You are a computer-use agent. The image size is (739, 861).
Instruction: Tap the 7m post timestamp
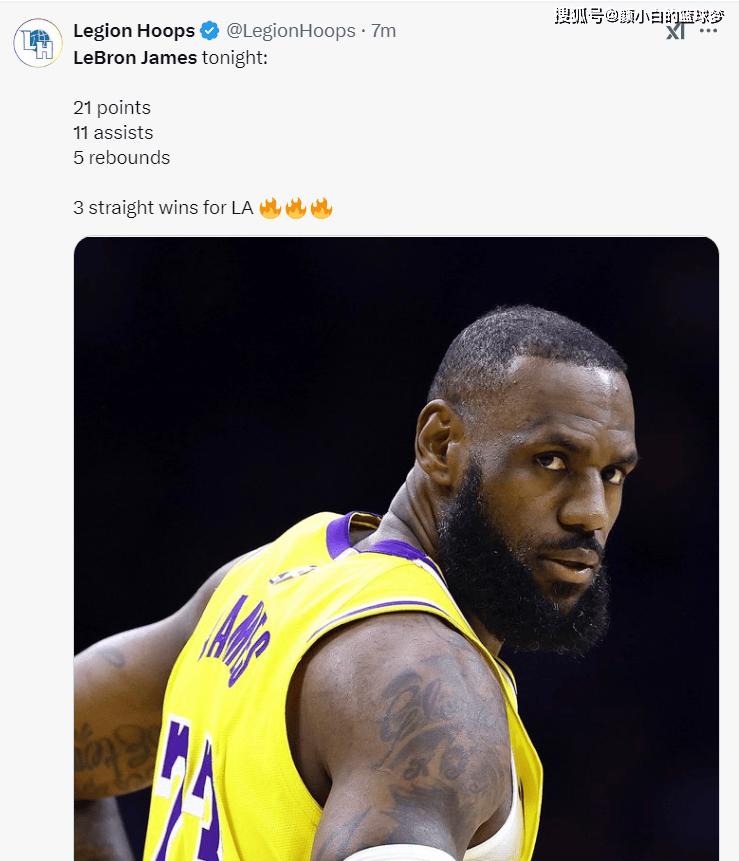(x=384, y=31)
